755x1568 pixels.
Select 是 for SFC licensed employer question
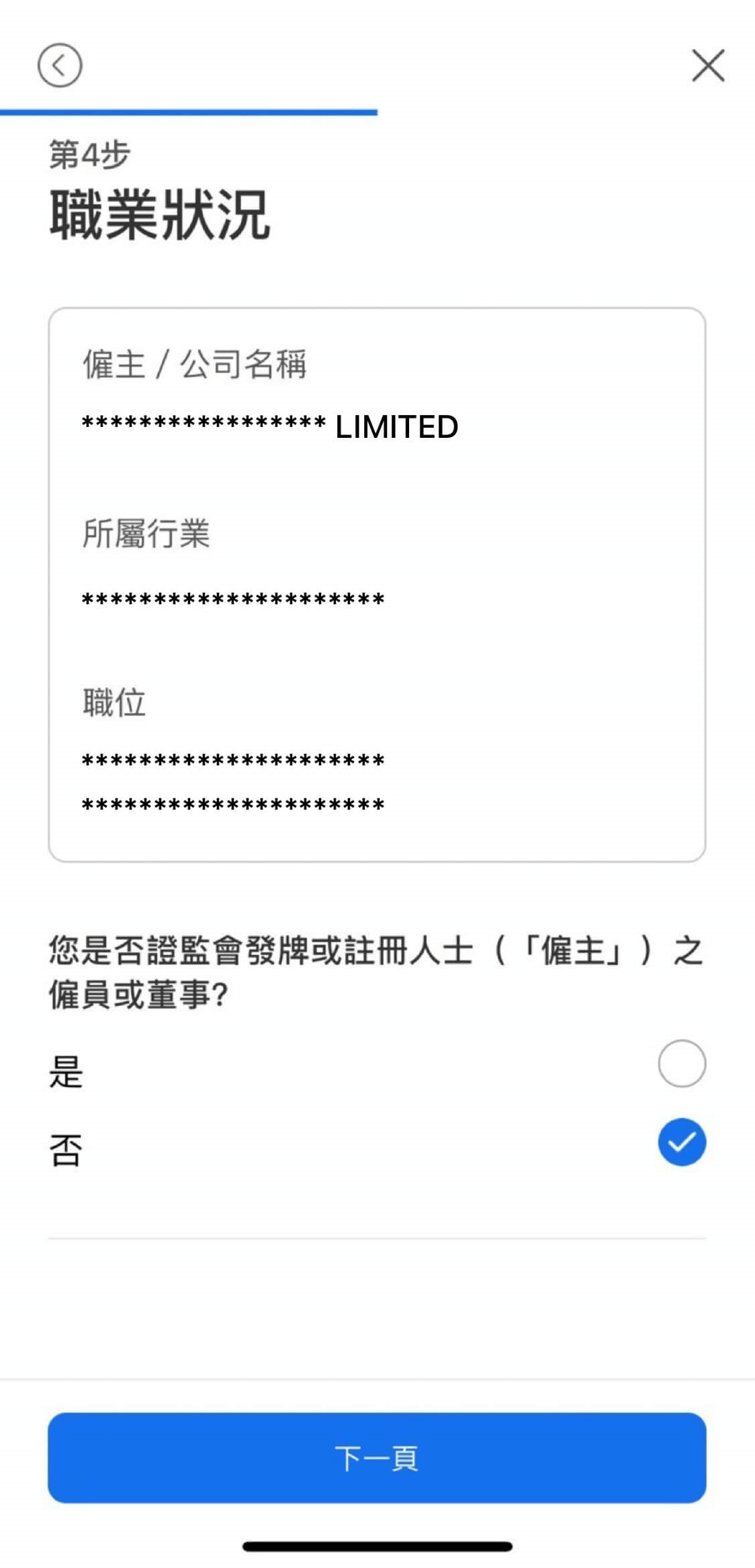[x=681, y=1063]
